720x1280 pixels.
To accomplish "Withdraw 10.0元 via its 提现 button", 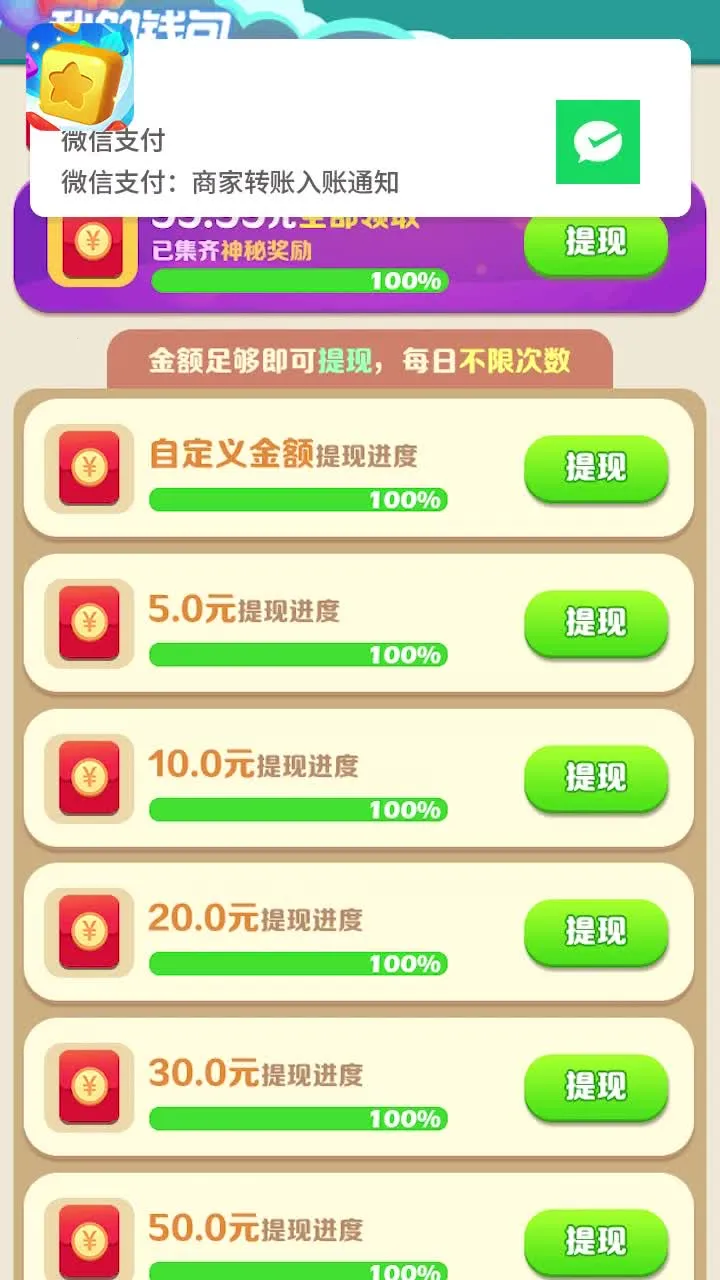I will click(595, 777).
